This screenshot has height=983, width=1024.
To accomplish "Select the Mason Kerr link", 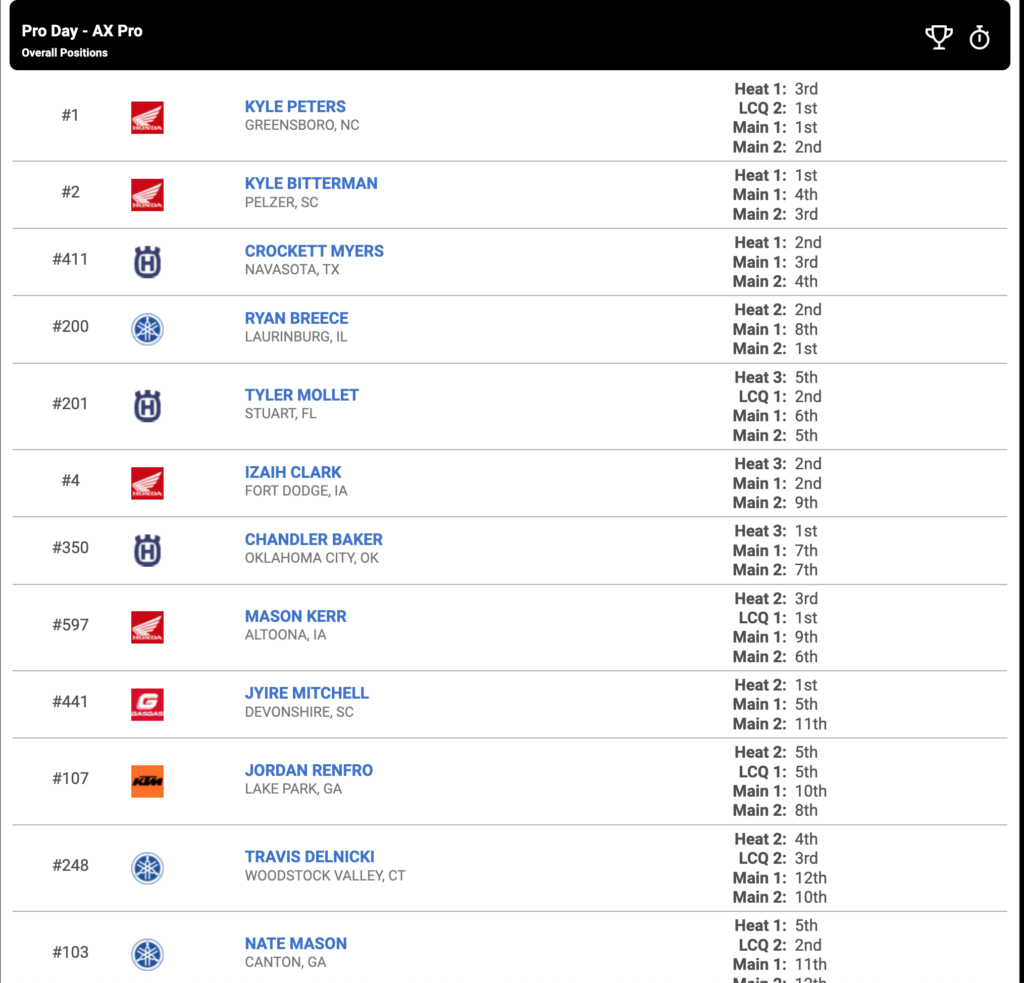I will tap(296, 616).
